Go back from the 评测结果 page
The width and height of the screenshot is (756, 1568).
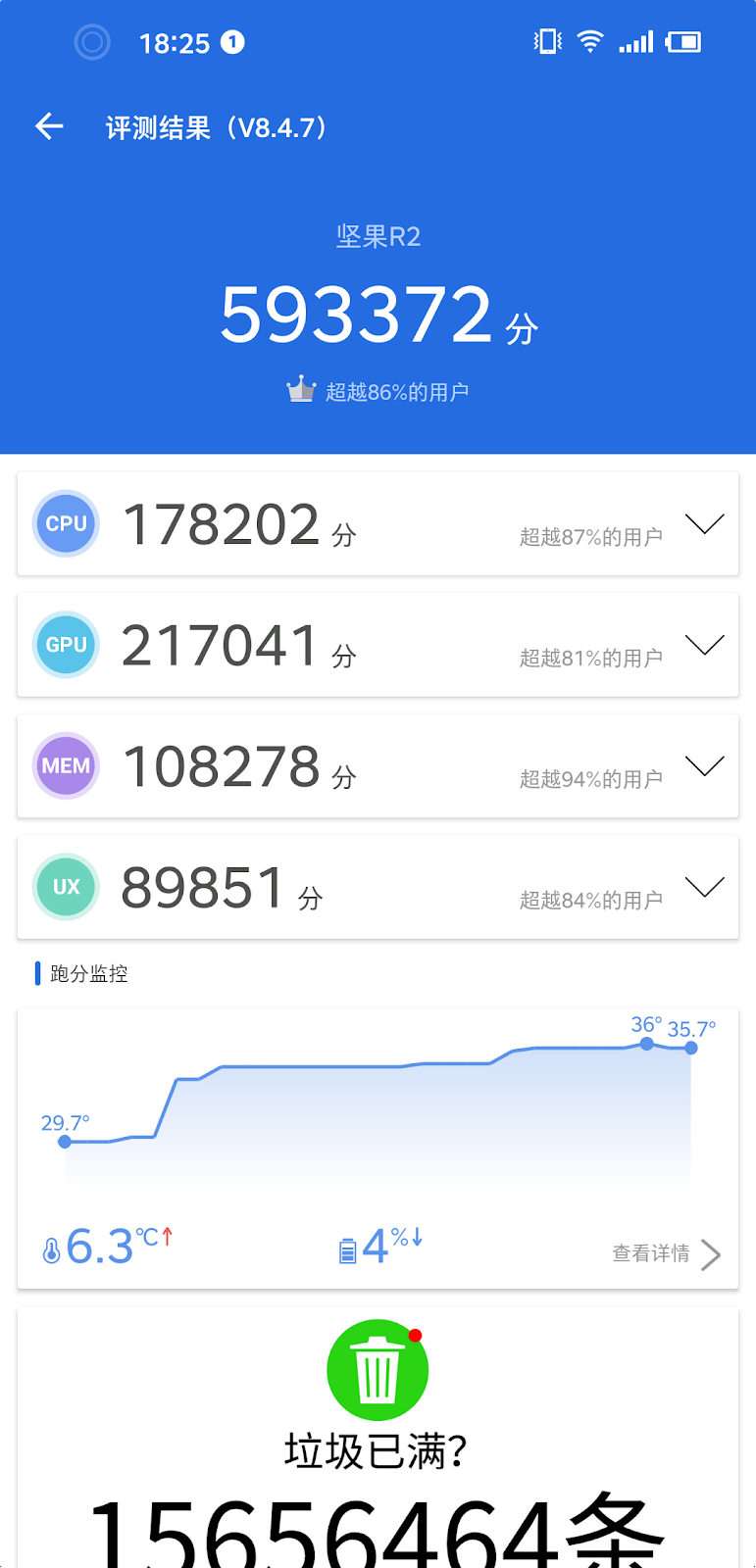pyautogui.click(x=49, y=126)
